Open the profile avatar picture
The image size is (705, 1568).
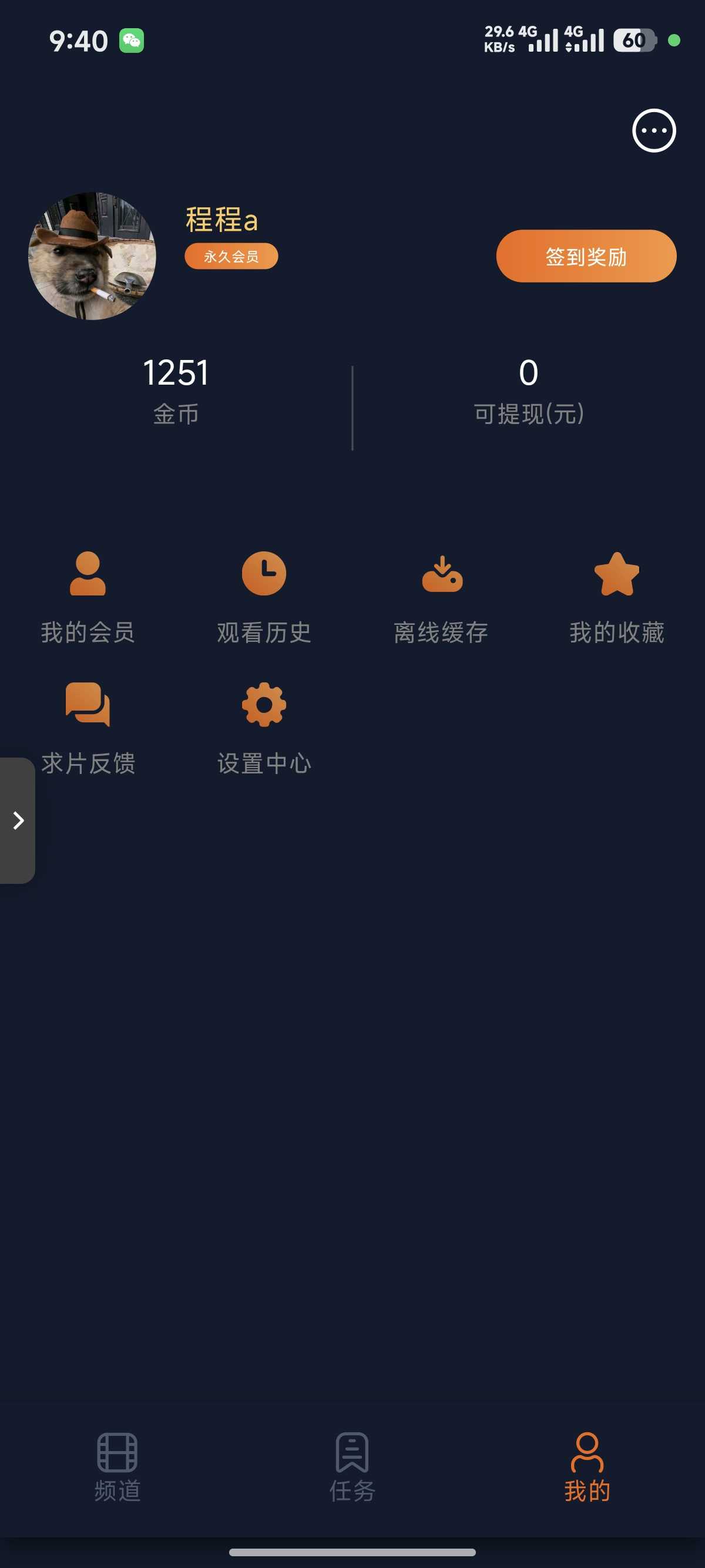[92, 255]
